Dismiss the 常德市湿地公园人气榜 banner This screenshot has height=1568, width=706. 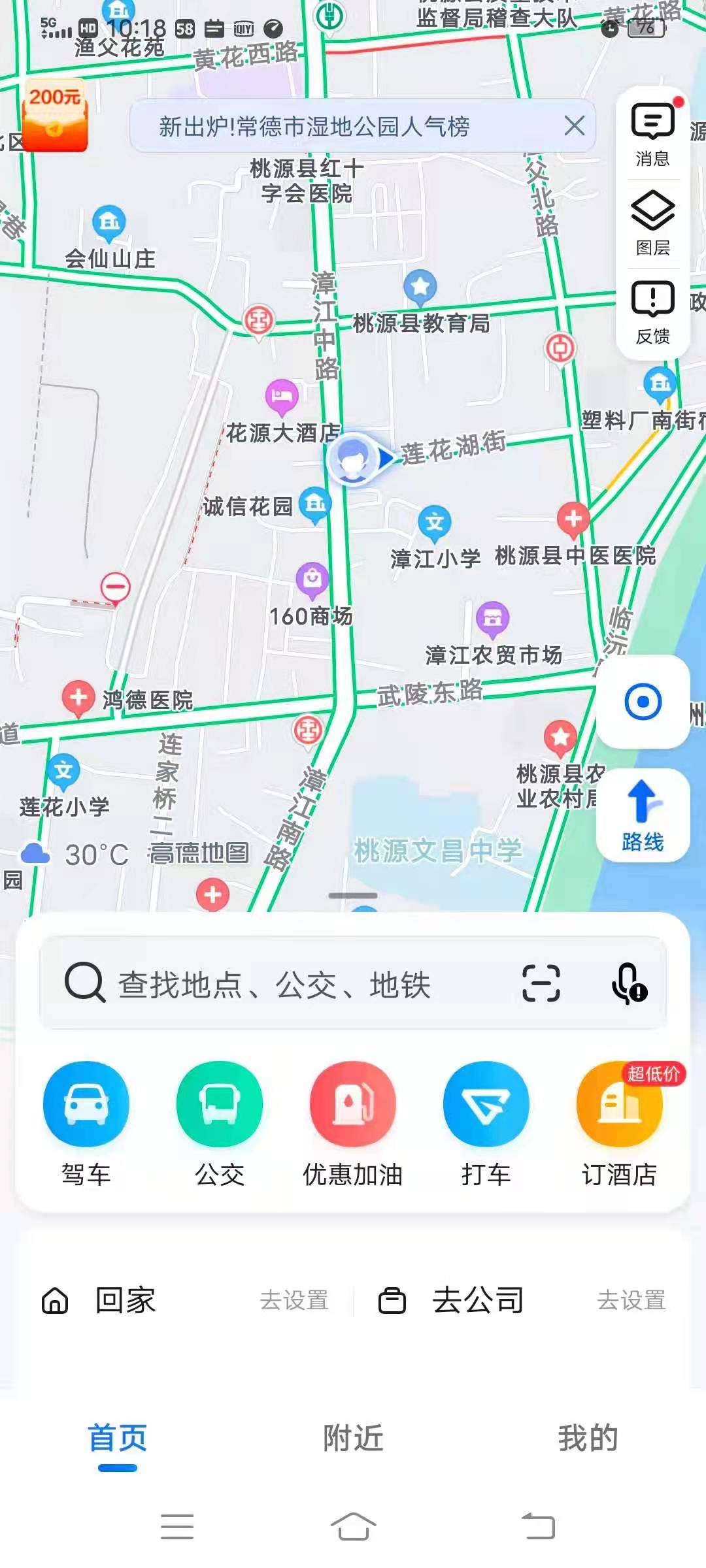(574, 125)
